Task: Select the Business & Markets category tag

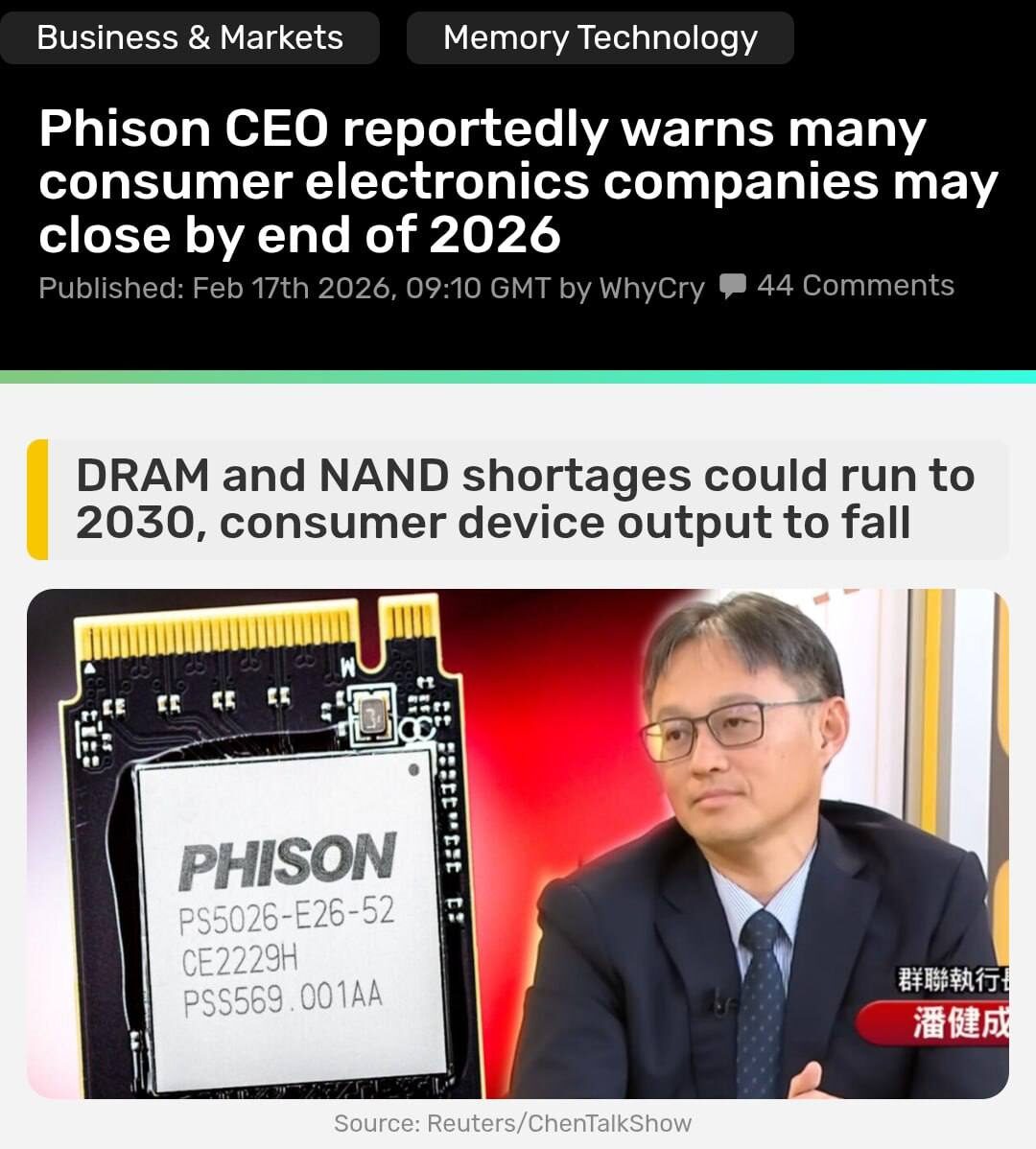Action: 190,37
